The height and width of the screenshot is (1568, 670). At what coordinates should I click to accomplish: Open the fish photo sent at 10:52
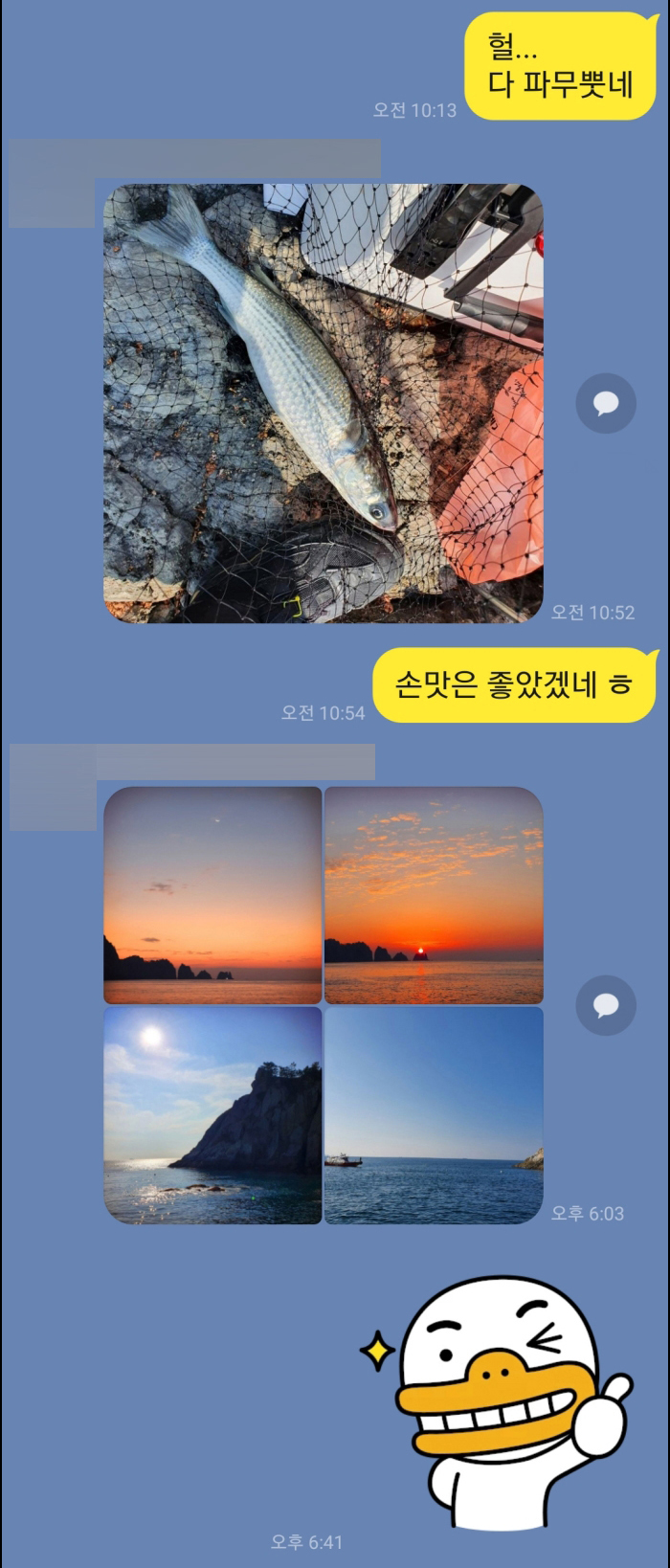click(x=323, y=403)
